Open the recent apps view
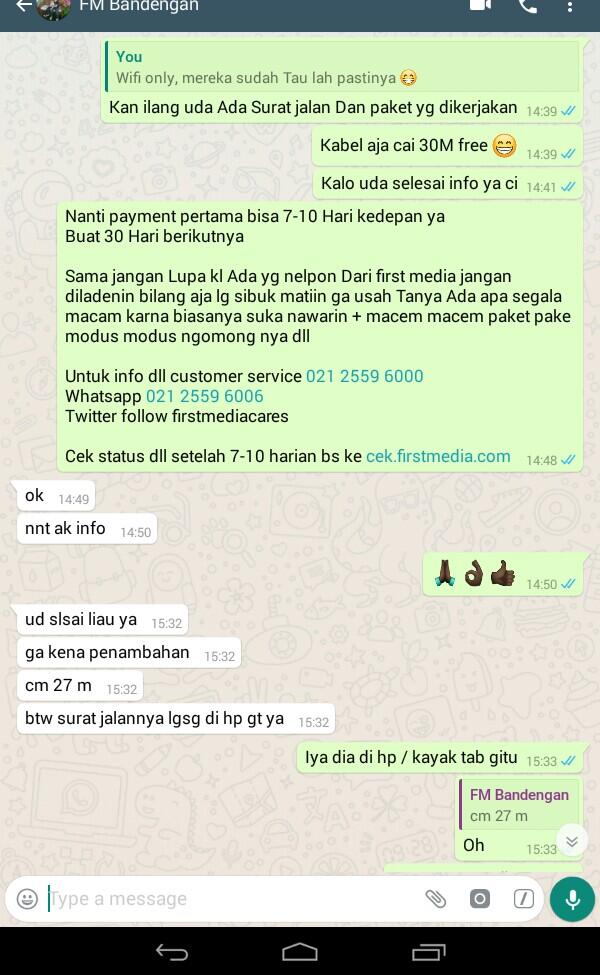Screen dimensions: 600x975 (x=428, y=951)
